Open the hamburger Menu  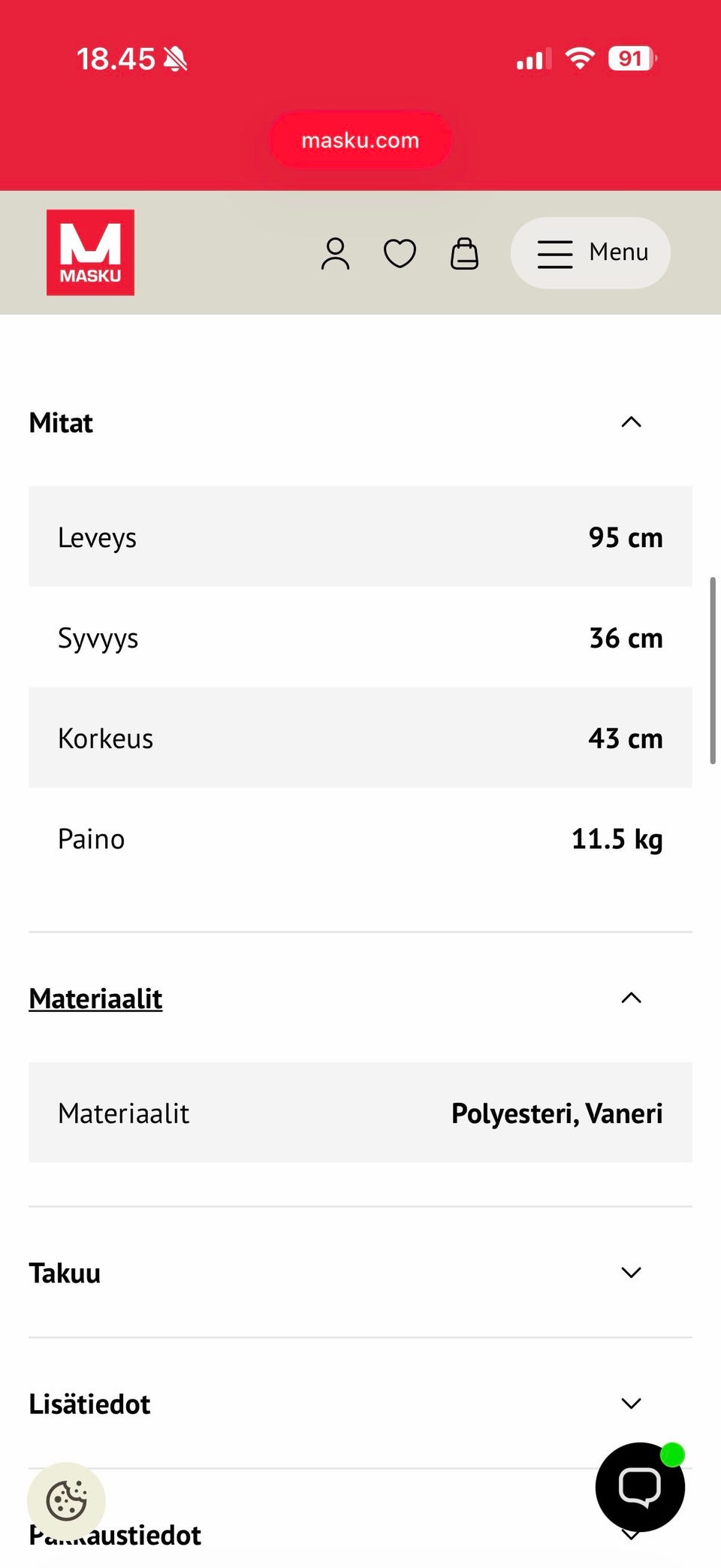590,252
